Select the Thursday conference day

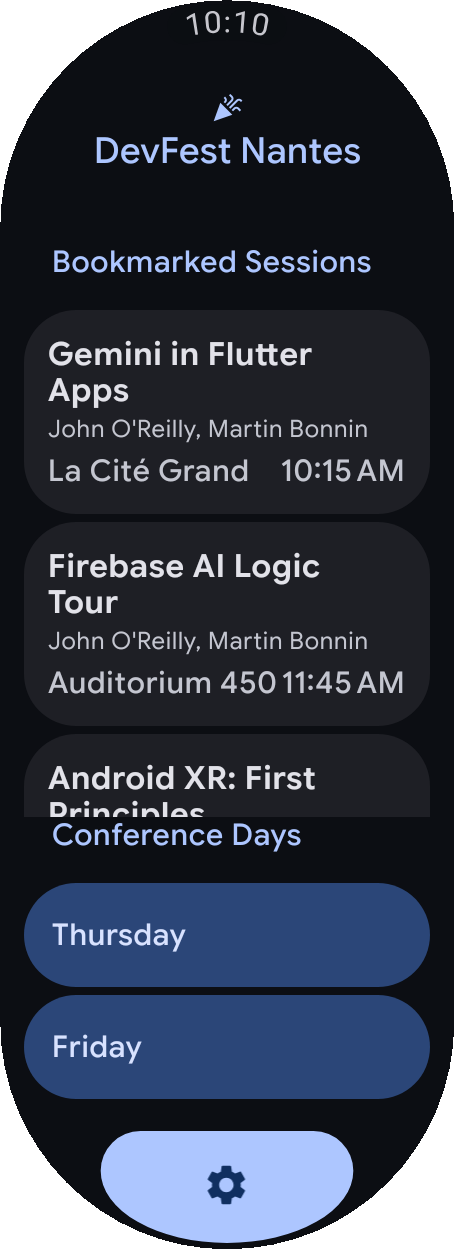[x=227, y=935]
